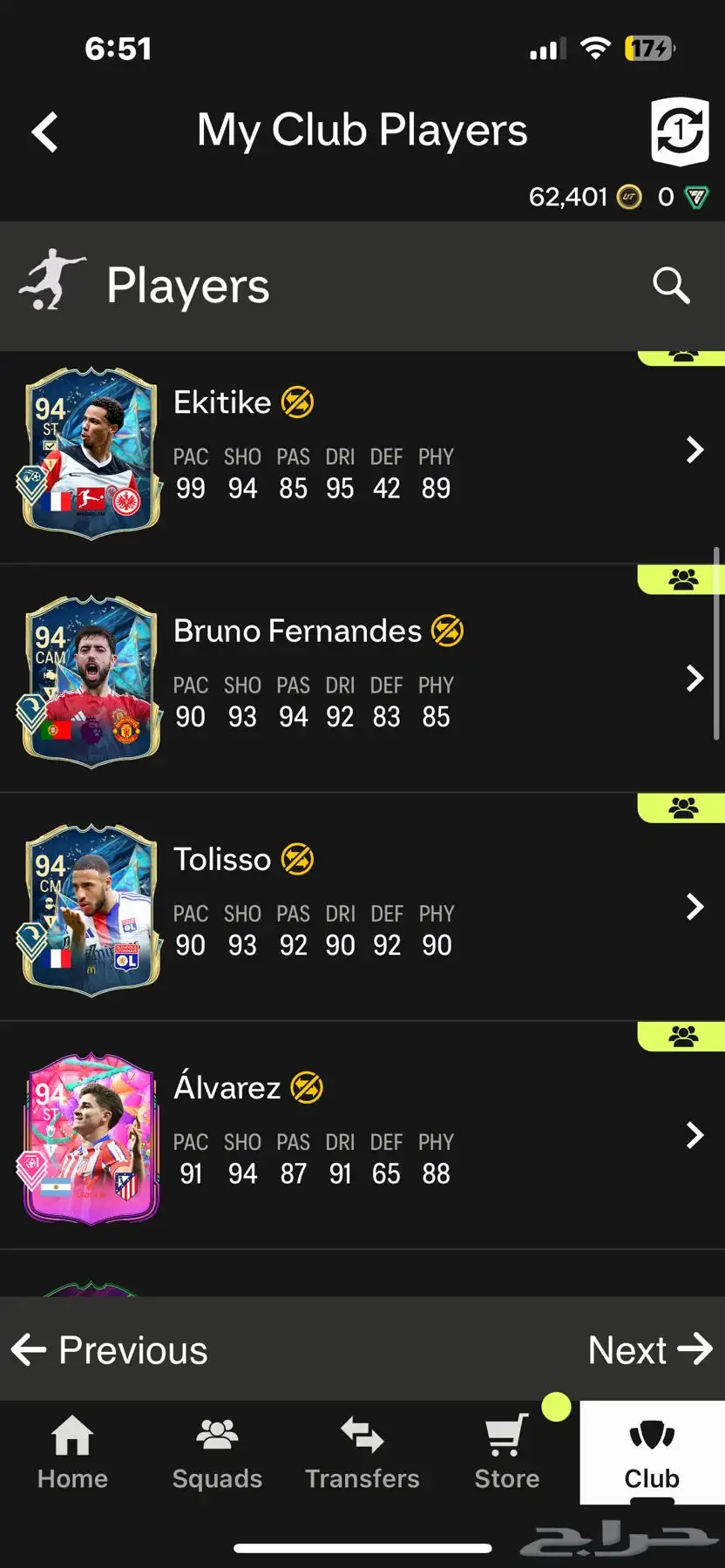Image resolution: width=725 pixels, height=1568 pixels.
Task: Open Tolisso player details
Action: [694, 907]
